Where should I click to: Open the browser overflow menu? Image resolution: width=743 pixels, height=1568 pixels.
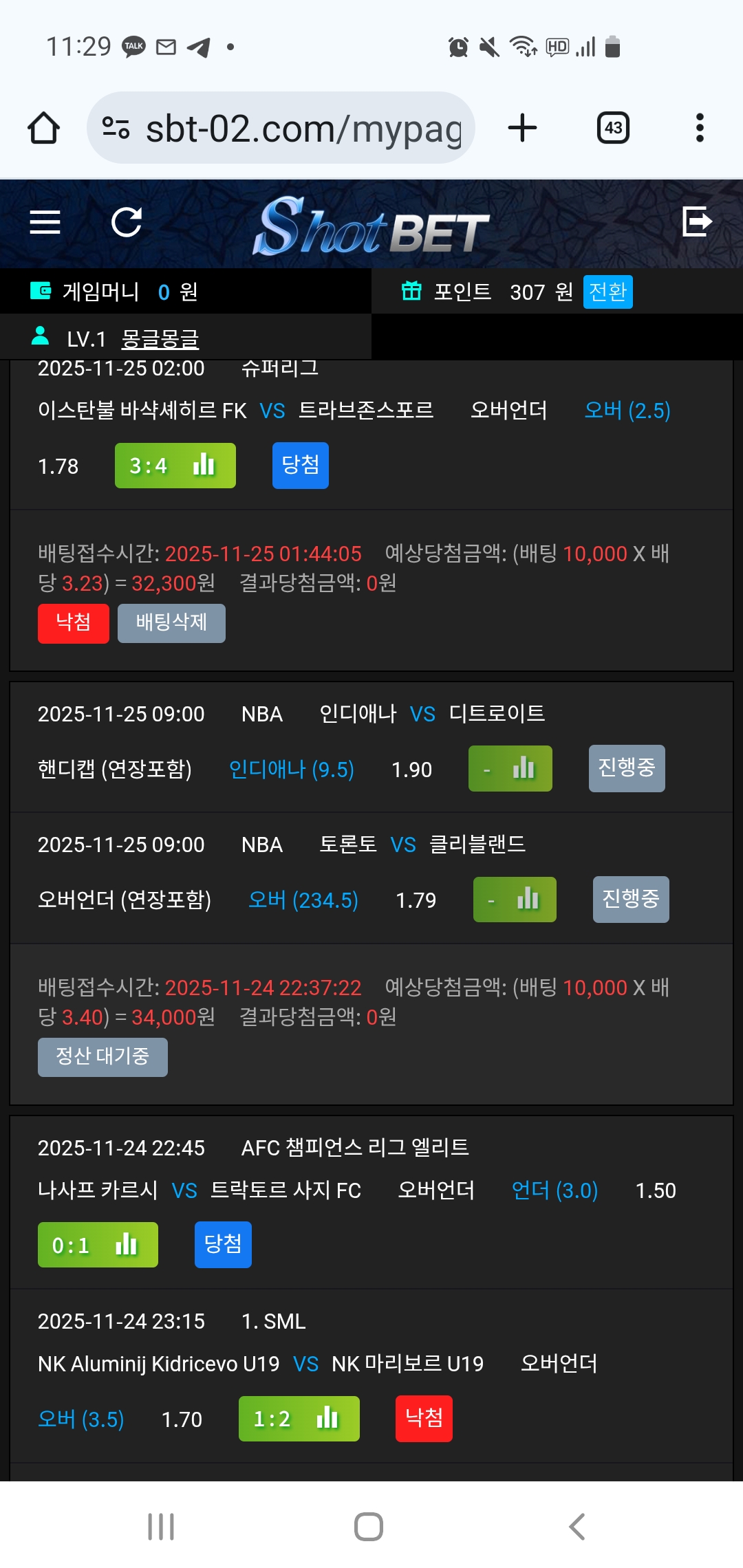coord(700,128)
